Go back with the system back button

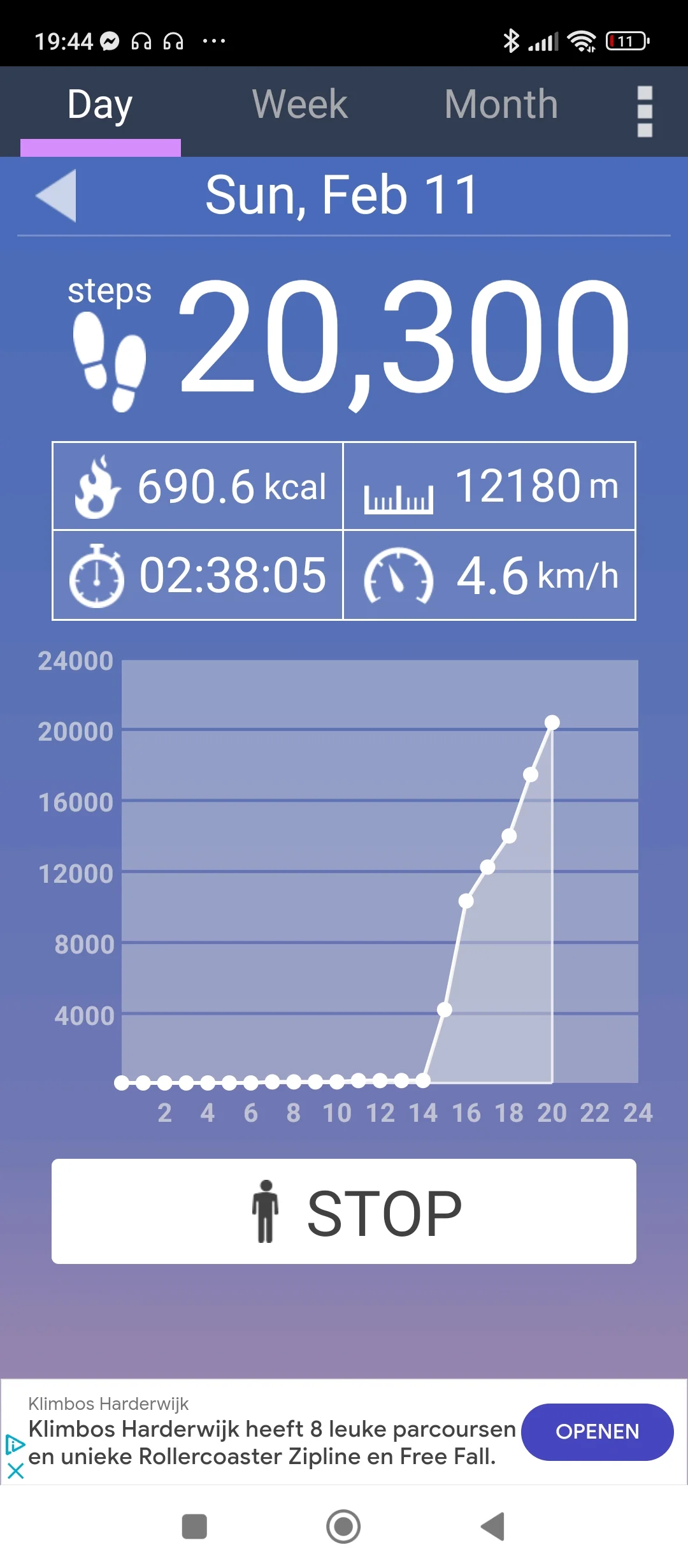[x=492, y=1527]
